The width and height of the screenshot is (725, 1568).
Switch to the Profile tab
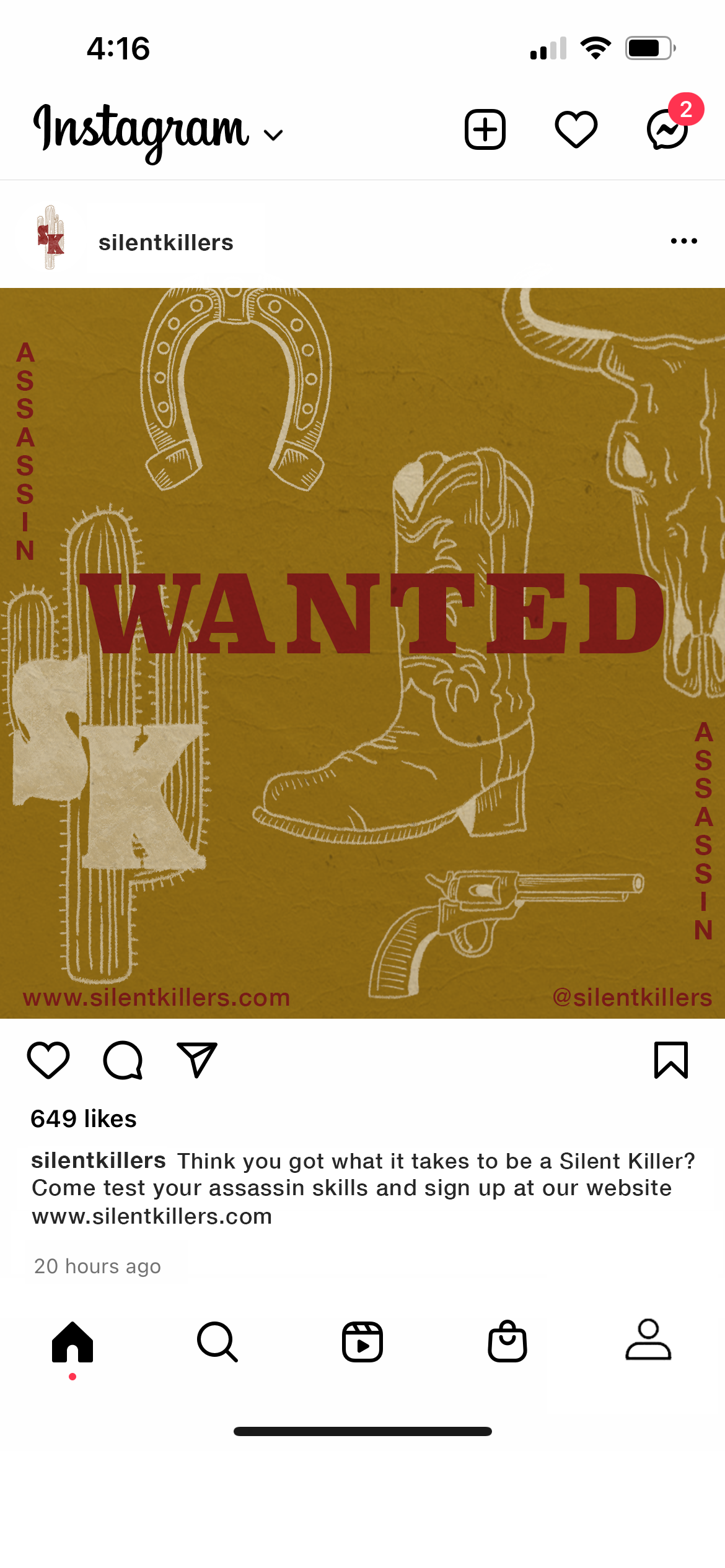648,1340
